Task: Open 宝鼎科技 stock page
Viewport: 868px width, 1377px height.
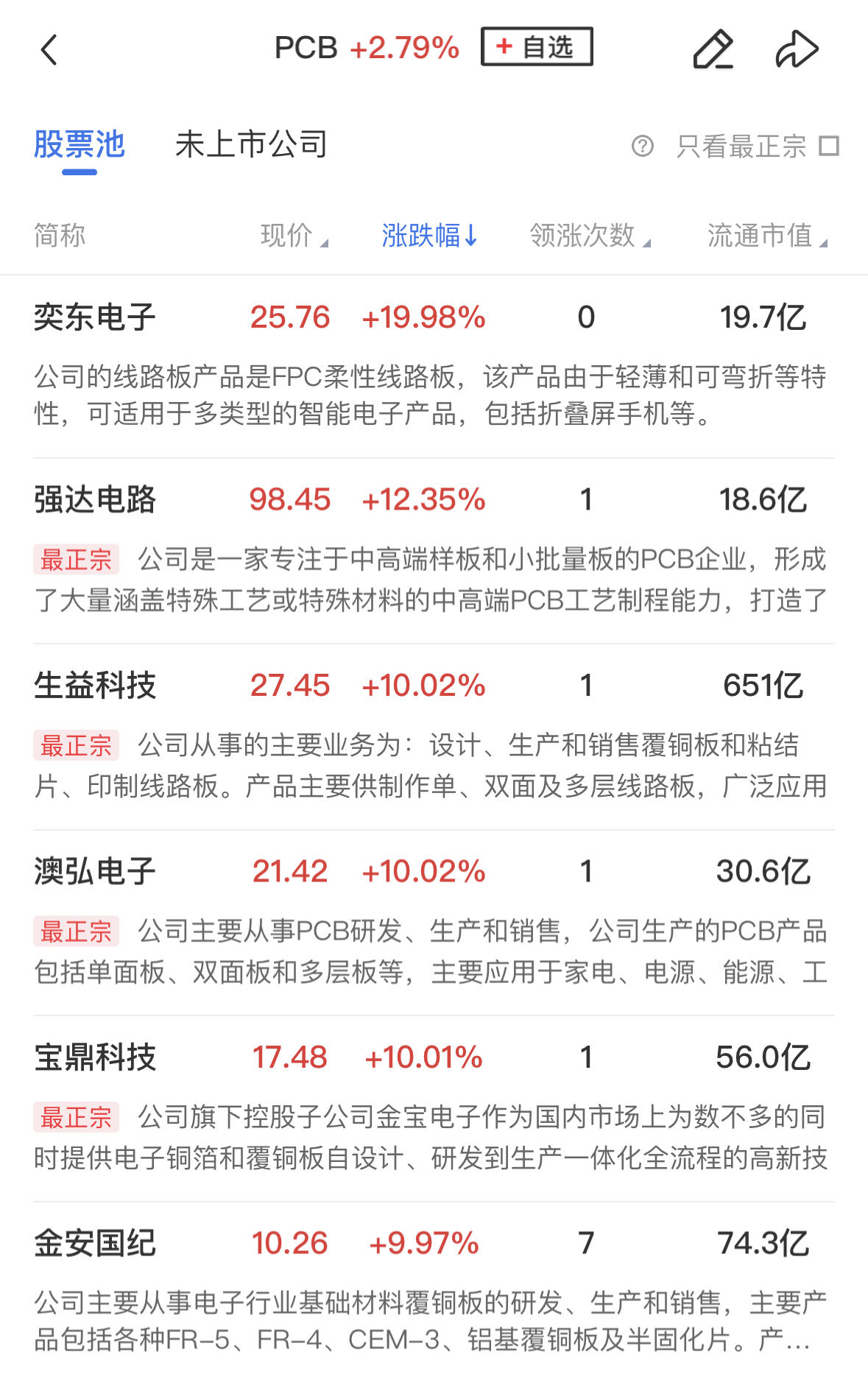Action: click(95, 1057)
